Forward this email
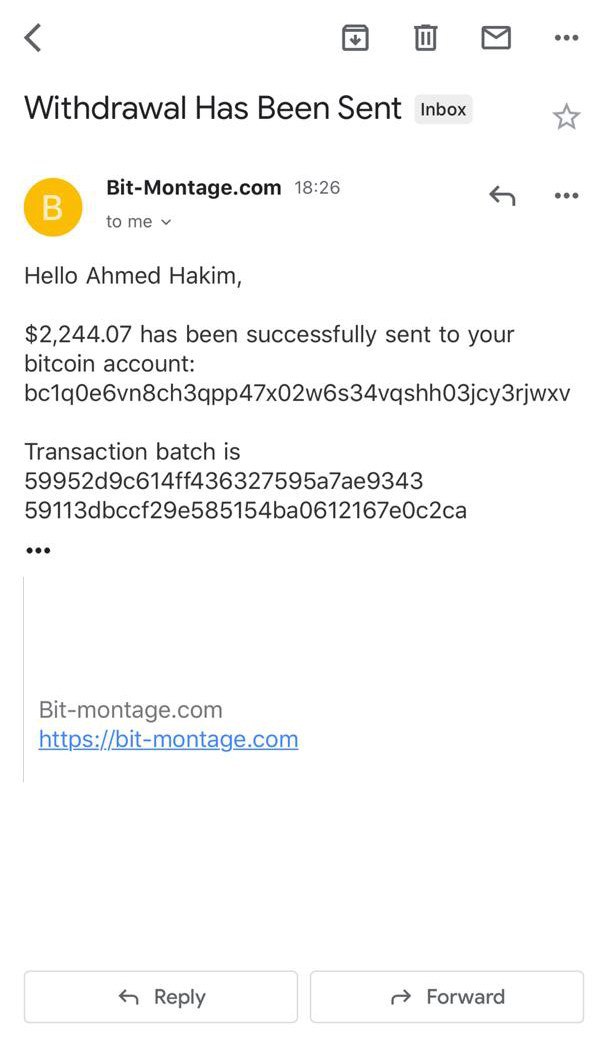The height and width of the screenshot is (1047, 605). [x=447, y=997]
